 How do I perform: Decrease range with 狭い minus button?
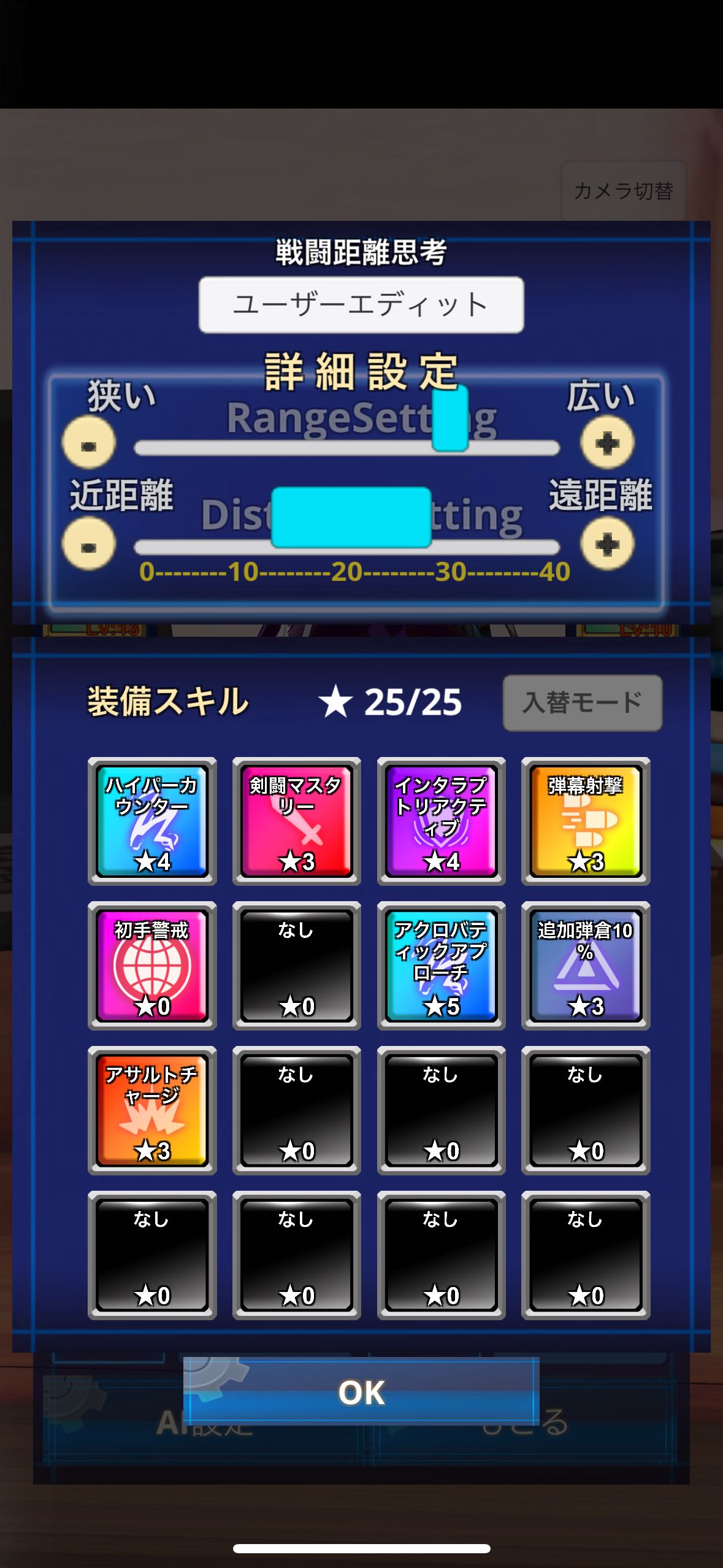pos(89,444)
